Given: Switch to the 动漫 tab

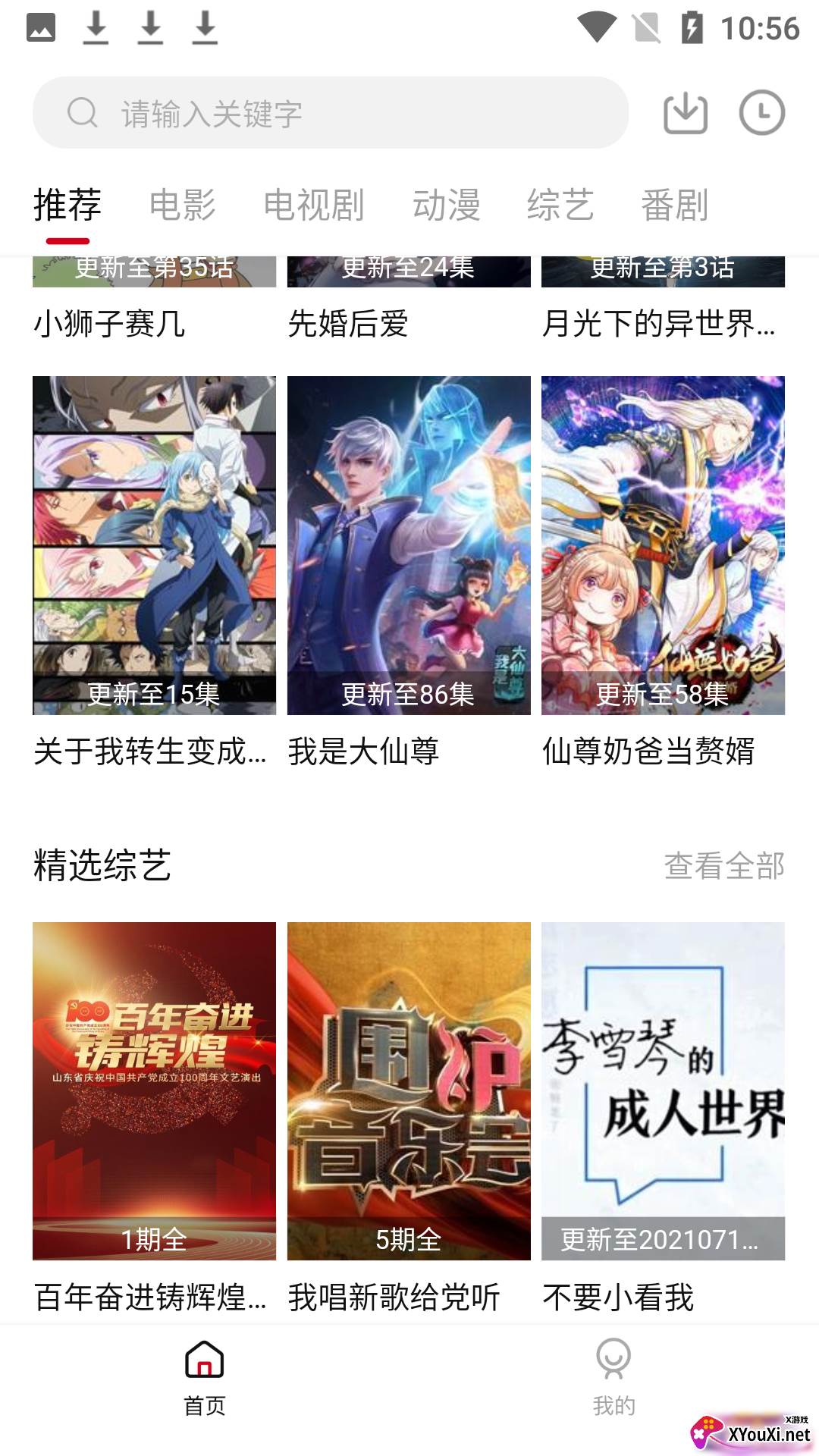Looking at the screenshot, I should coord(446,206).
